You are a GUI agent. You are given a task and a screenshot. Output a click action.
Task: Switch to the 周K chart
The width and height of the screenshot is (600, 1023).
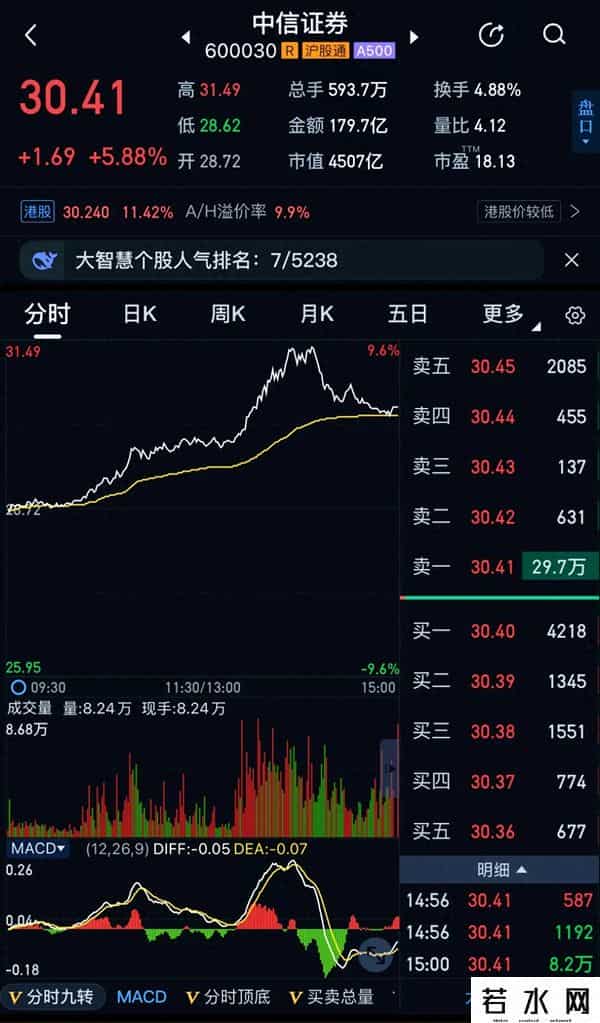coord(227,314)
